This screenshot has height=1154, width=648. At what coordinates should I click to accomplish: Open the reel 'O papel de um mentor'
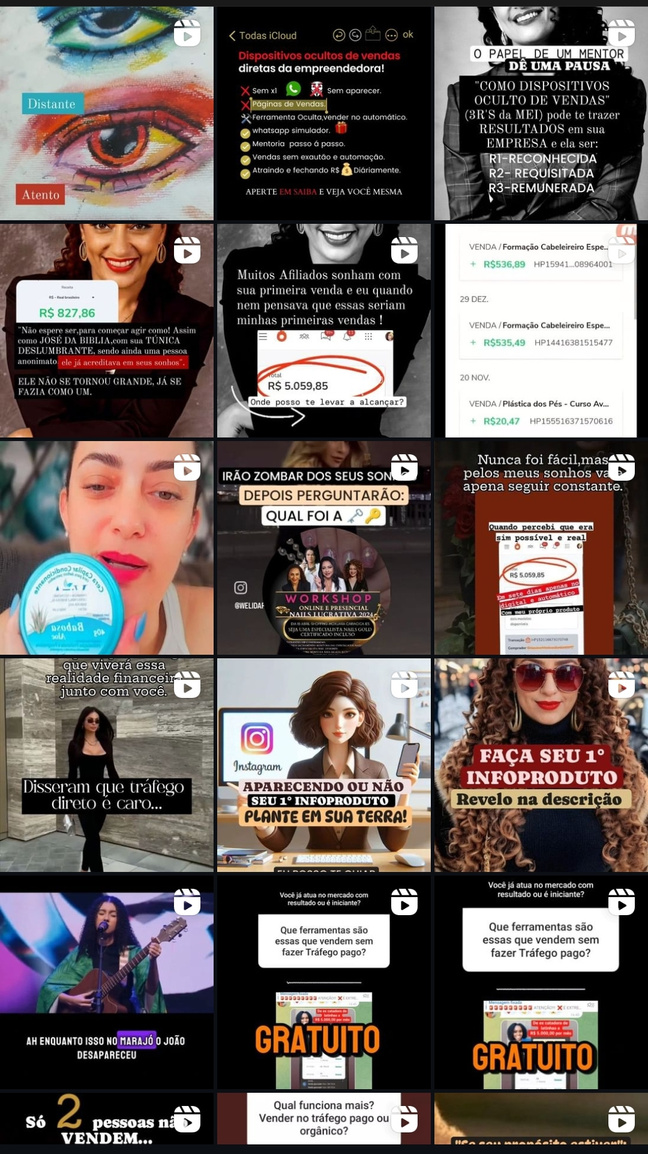pyautogui.click(x=541, y=113)
